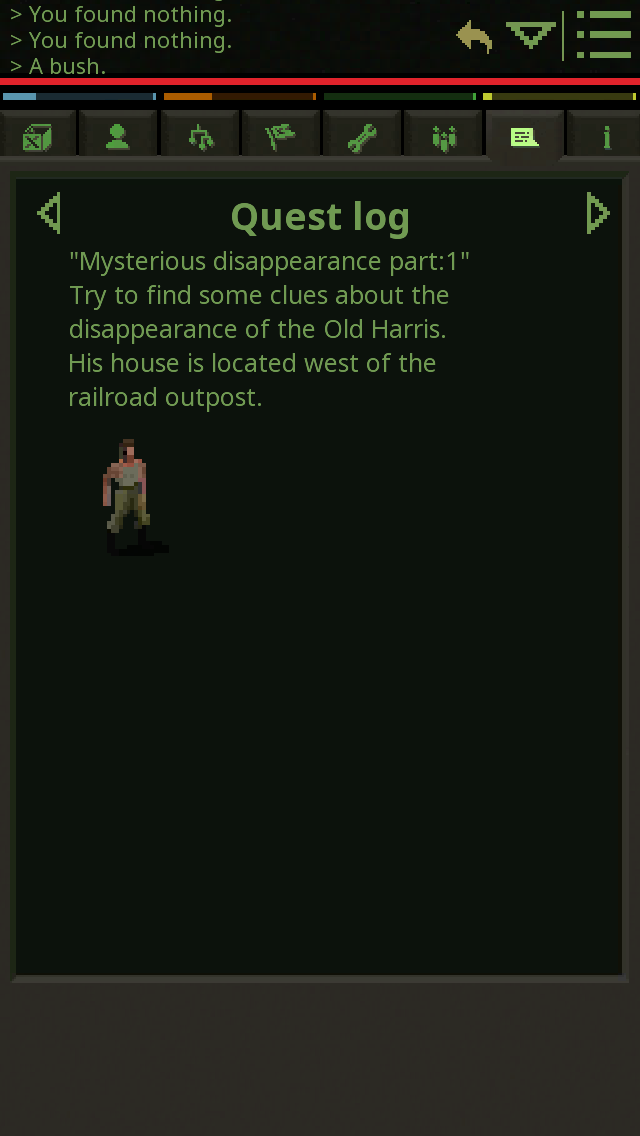Viewport: 640px width, 1136px height.
Task: Expand the message log triangle
Action: tap(530, 36)
